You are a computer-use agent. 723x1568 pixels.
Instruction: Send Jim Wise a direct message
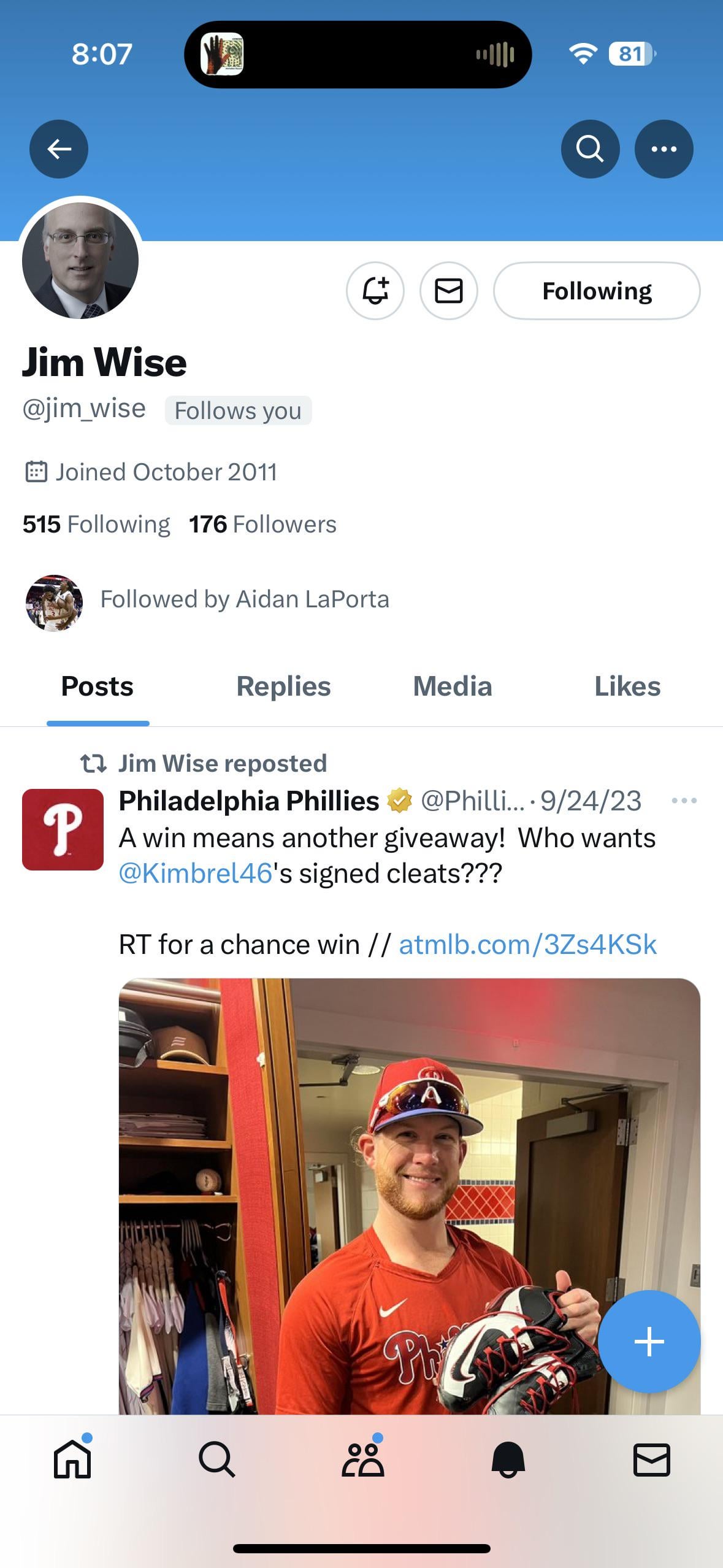coord(448,291)
